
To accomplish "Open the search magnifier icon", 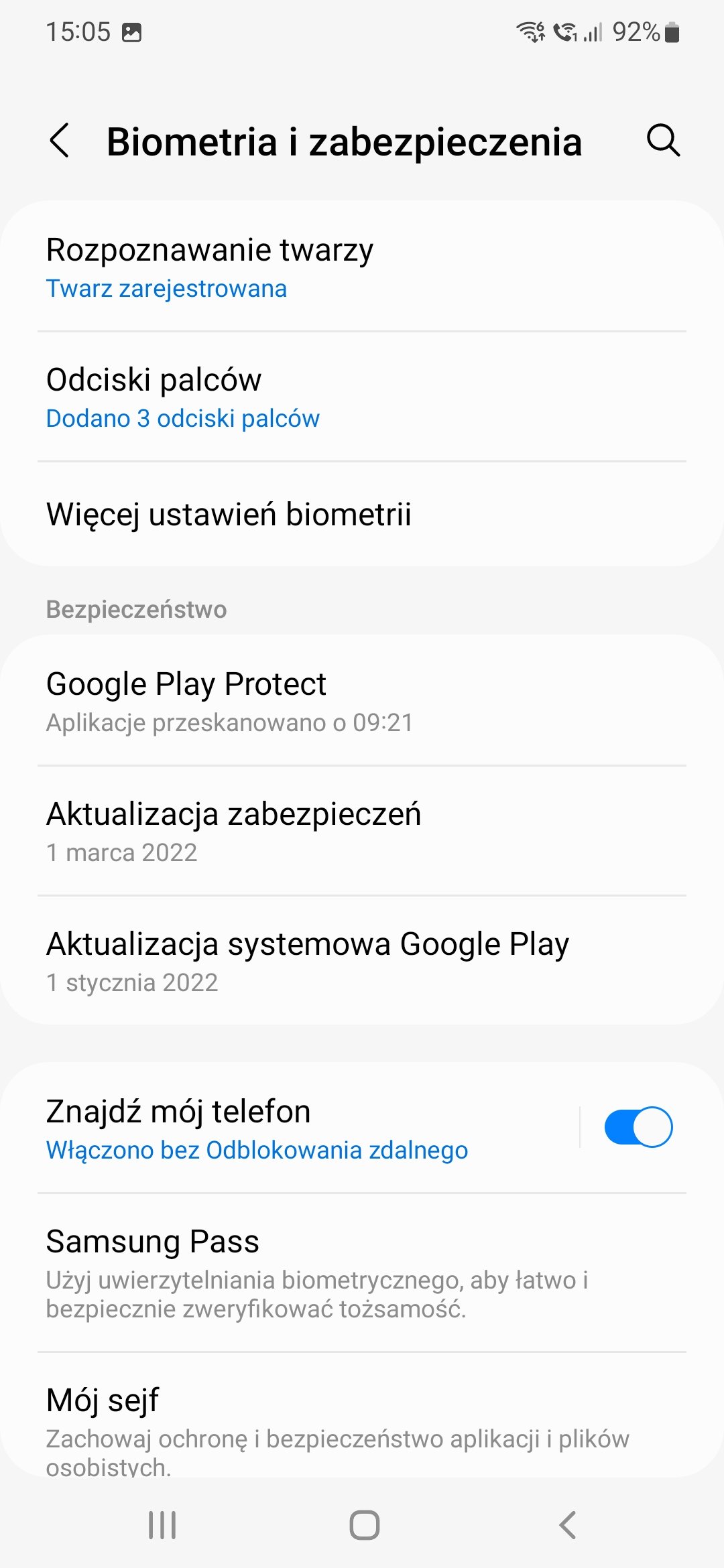I will point(663,141).
